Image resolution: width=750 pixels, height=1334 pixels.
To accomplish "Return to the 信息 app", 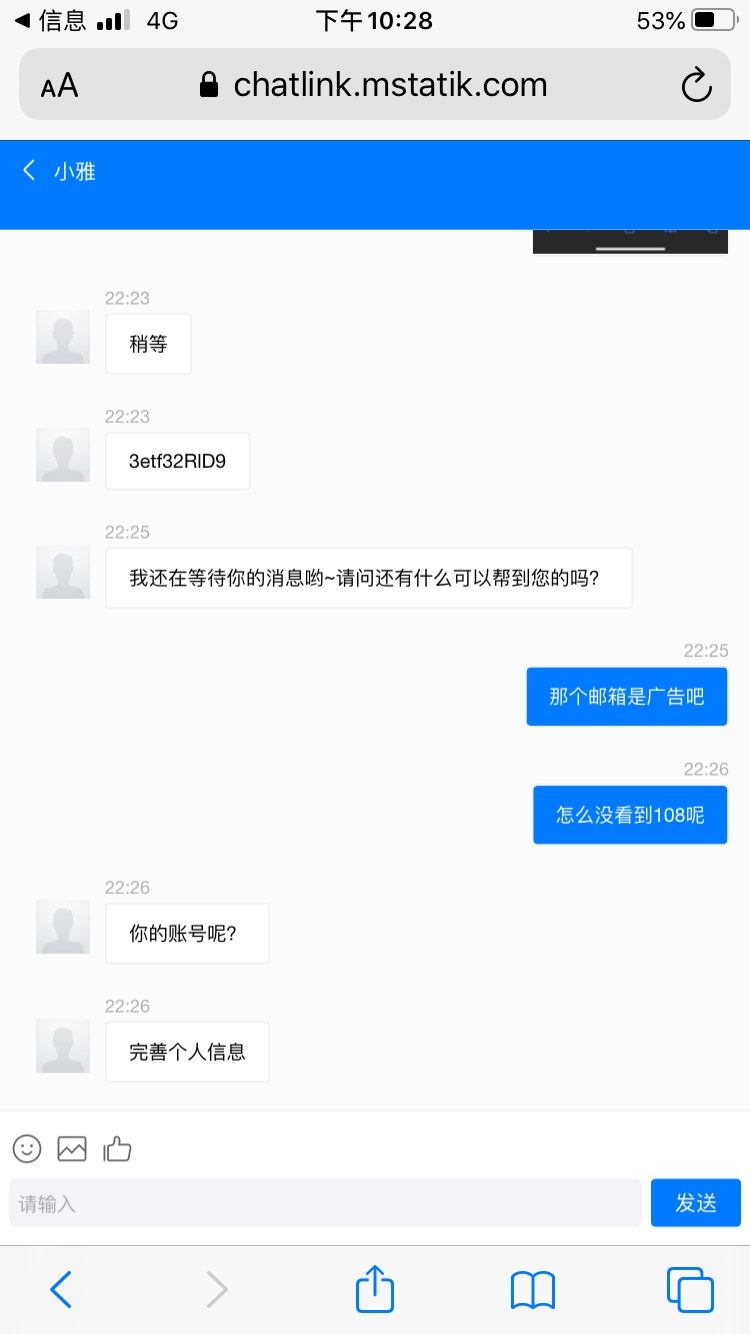I will [50, 20].
